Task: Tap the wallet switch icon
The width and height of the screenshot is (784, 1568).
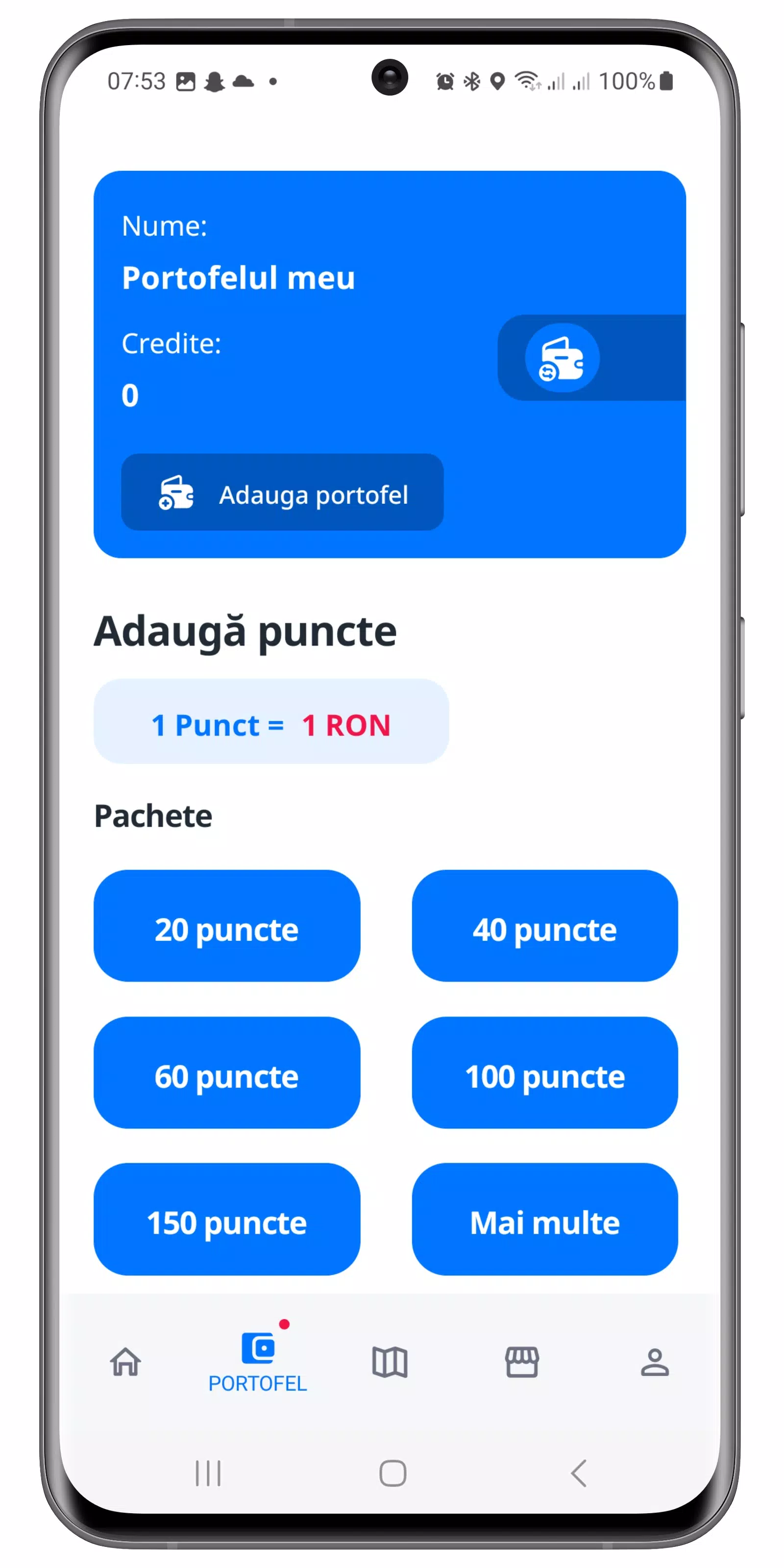Action: coord(562,358)
